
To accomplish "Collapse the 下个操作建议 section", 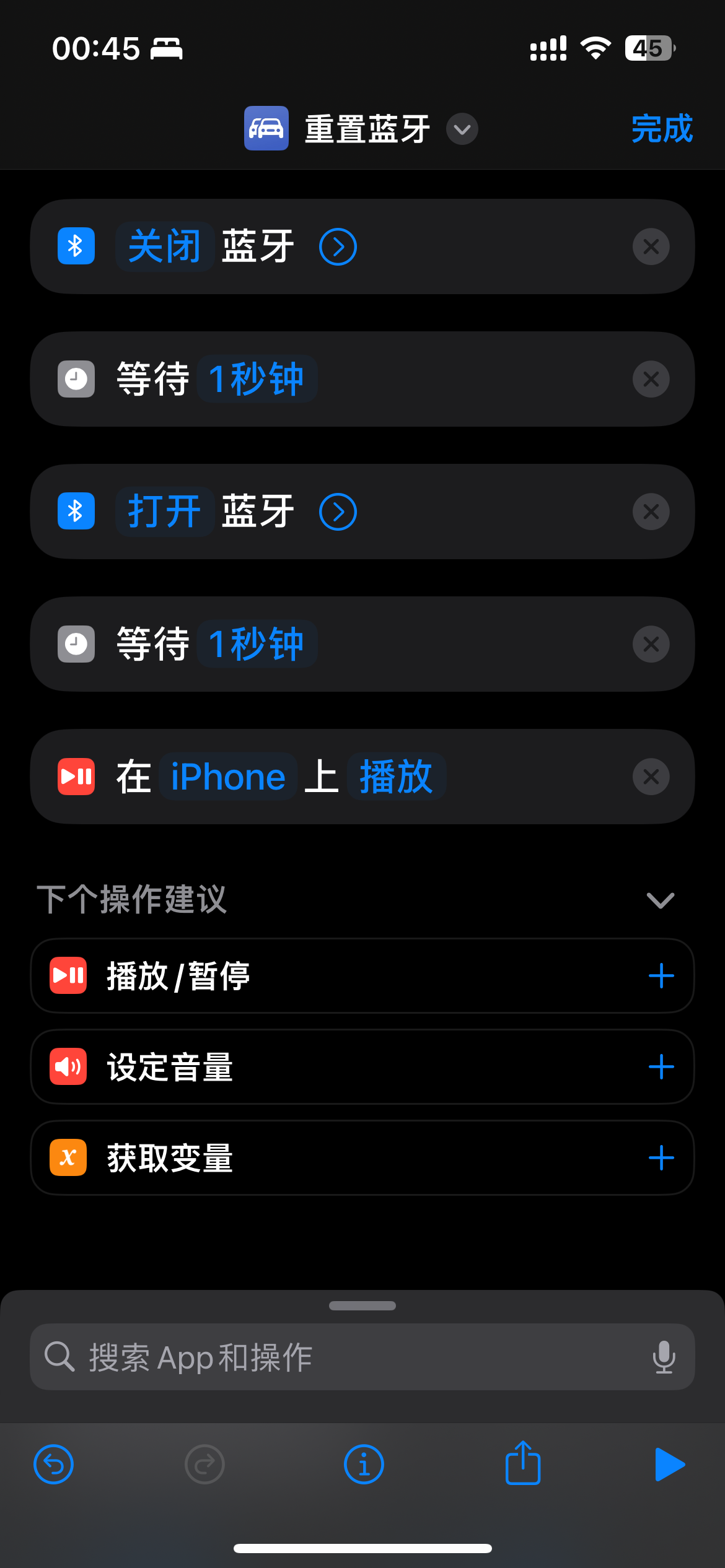I will (660, 900).
